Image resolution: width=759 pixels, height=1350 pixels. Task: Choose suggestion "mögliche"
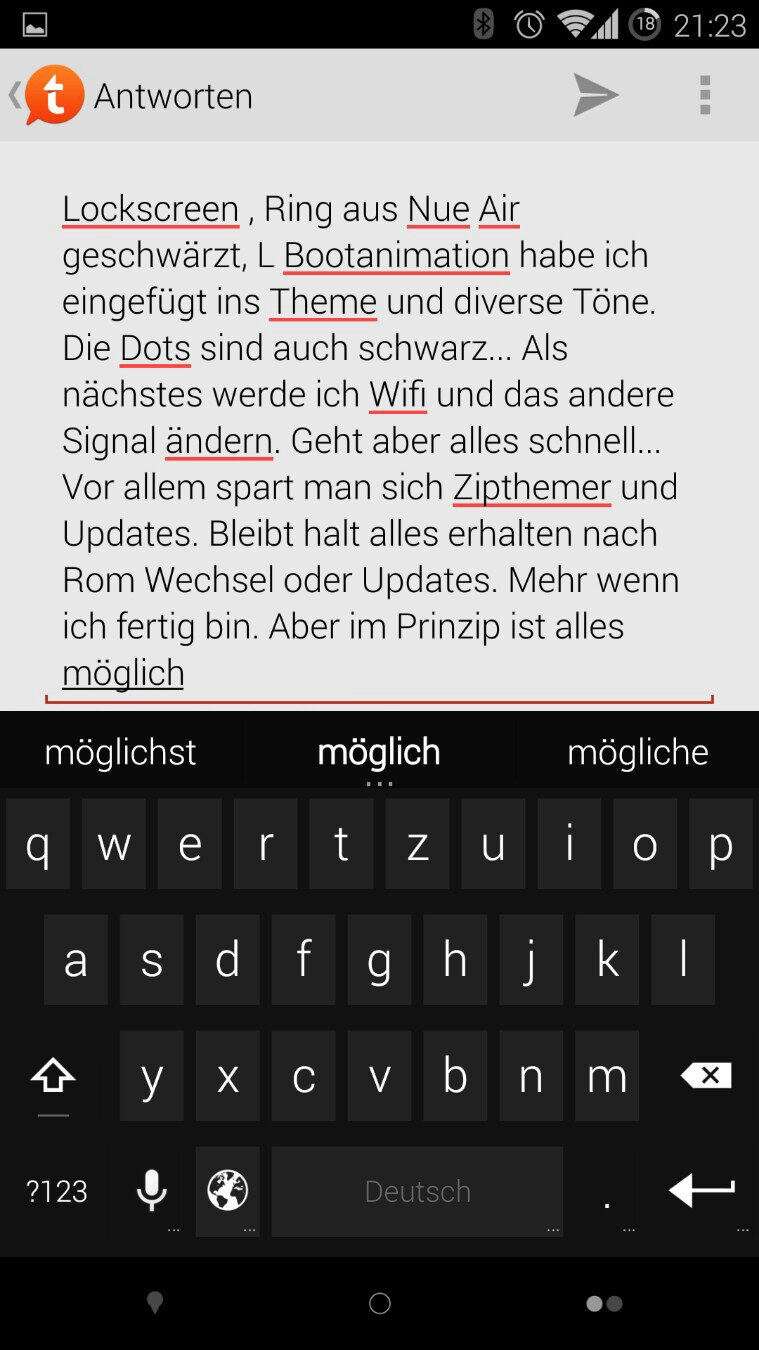point(638,752)
